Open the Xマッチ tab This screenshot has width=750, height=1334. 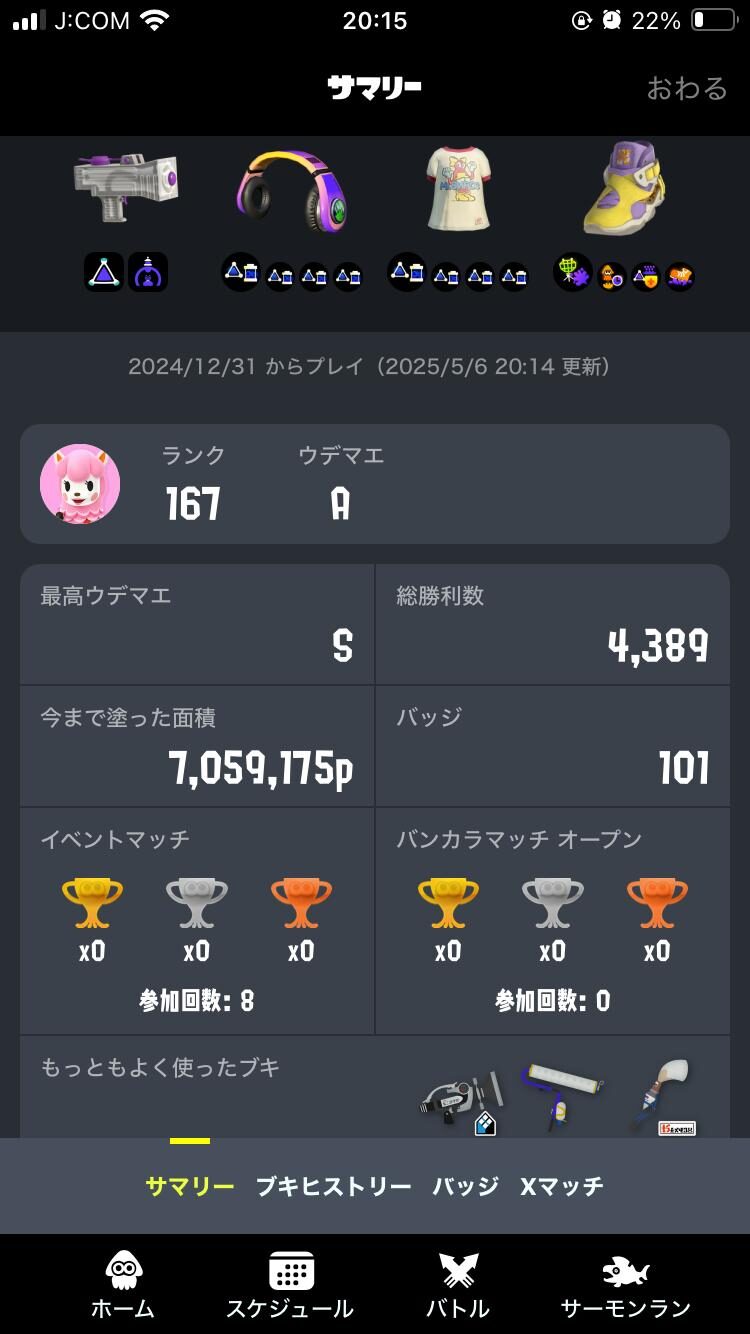click(561, 1186)
